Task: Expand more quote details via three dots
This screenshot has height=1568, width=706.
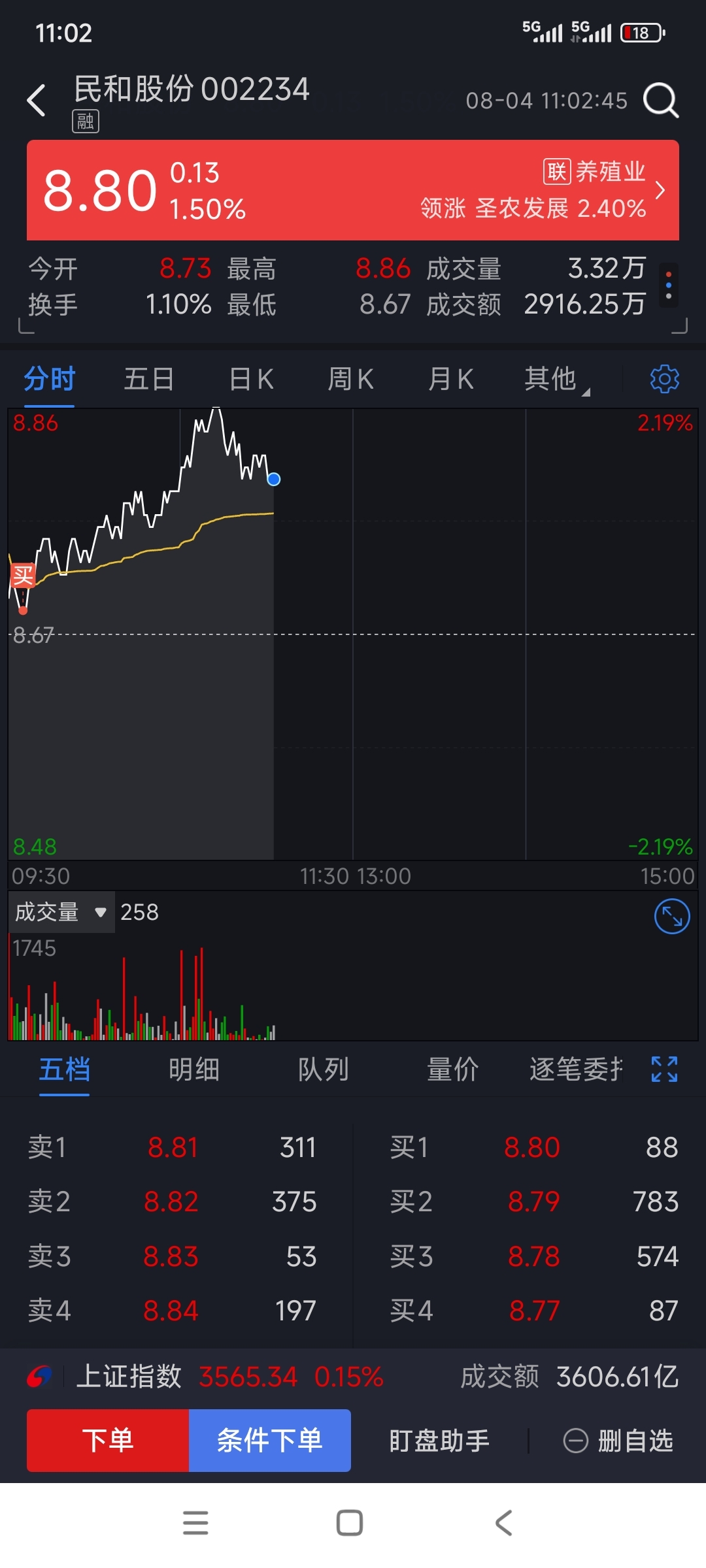Action: 668,286
